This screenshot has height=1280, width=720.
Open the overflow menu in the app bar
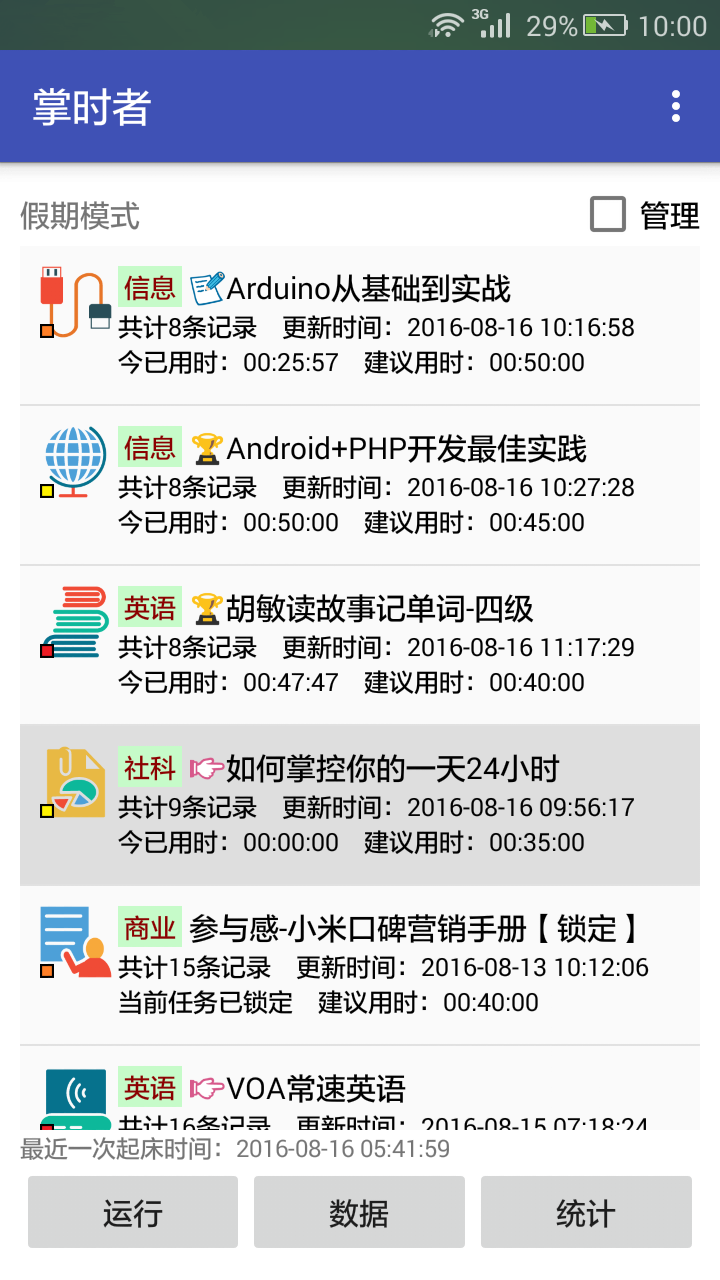(677, 106)
